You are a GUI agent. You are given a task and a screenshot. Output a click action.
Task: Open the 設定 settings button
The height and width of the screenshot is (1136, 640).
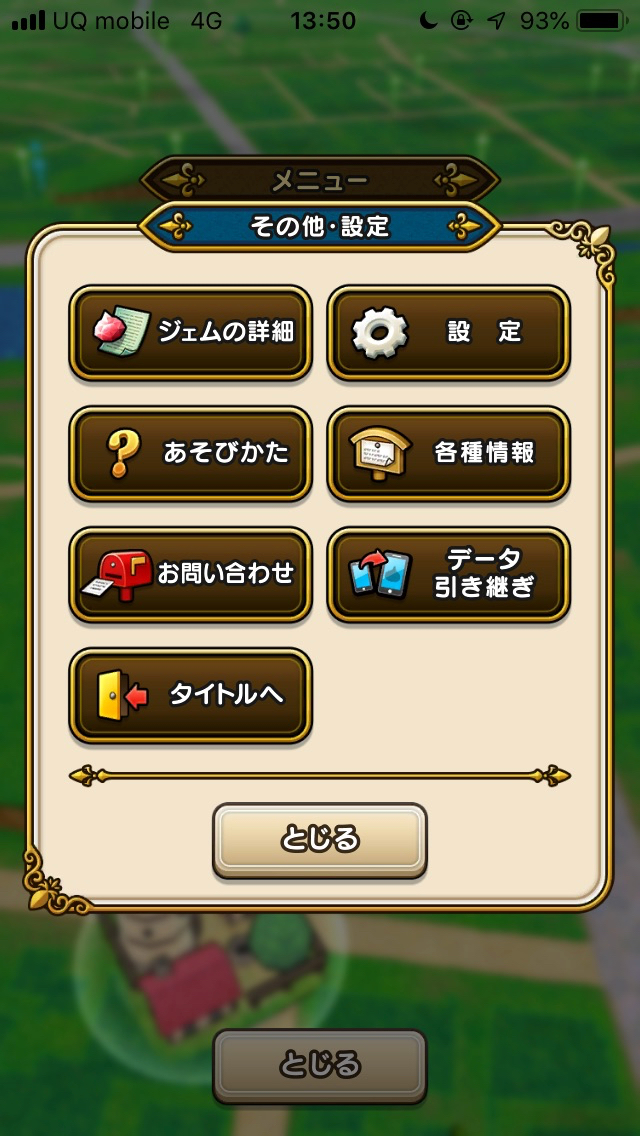[448, 332]
